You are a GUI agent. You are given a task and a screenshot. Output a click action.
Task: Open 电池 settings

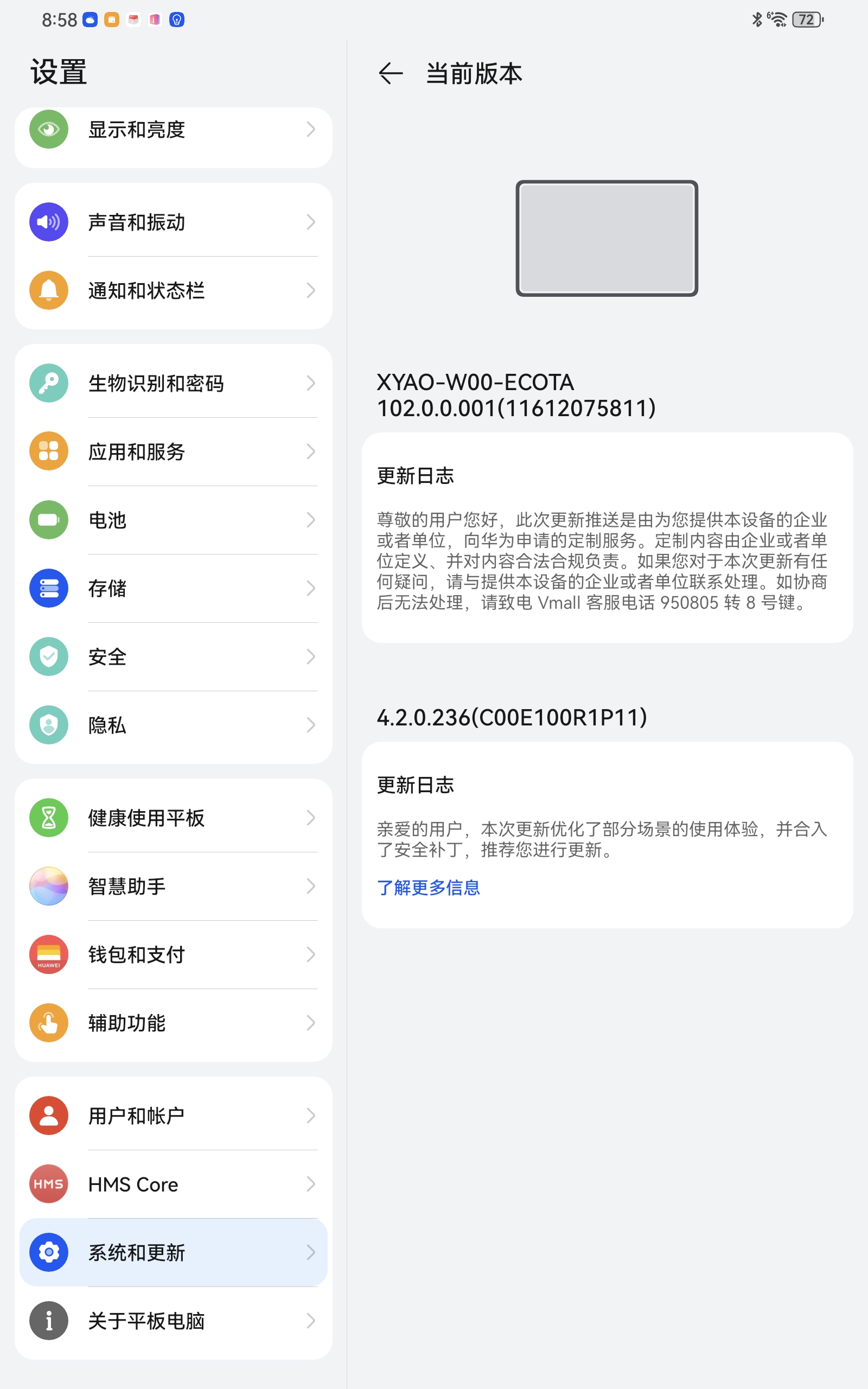(x=174, y=520)
